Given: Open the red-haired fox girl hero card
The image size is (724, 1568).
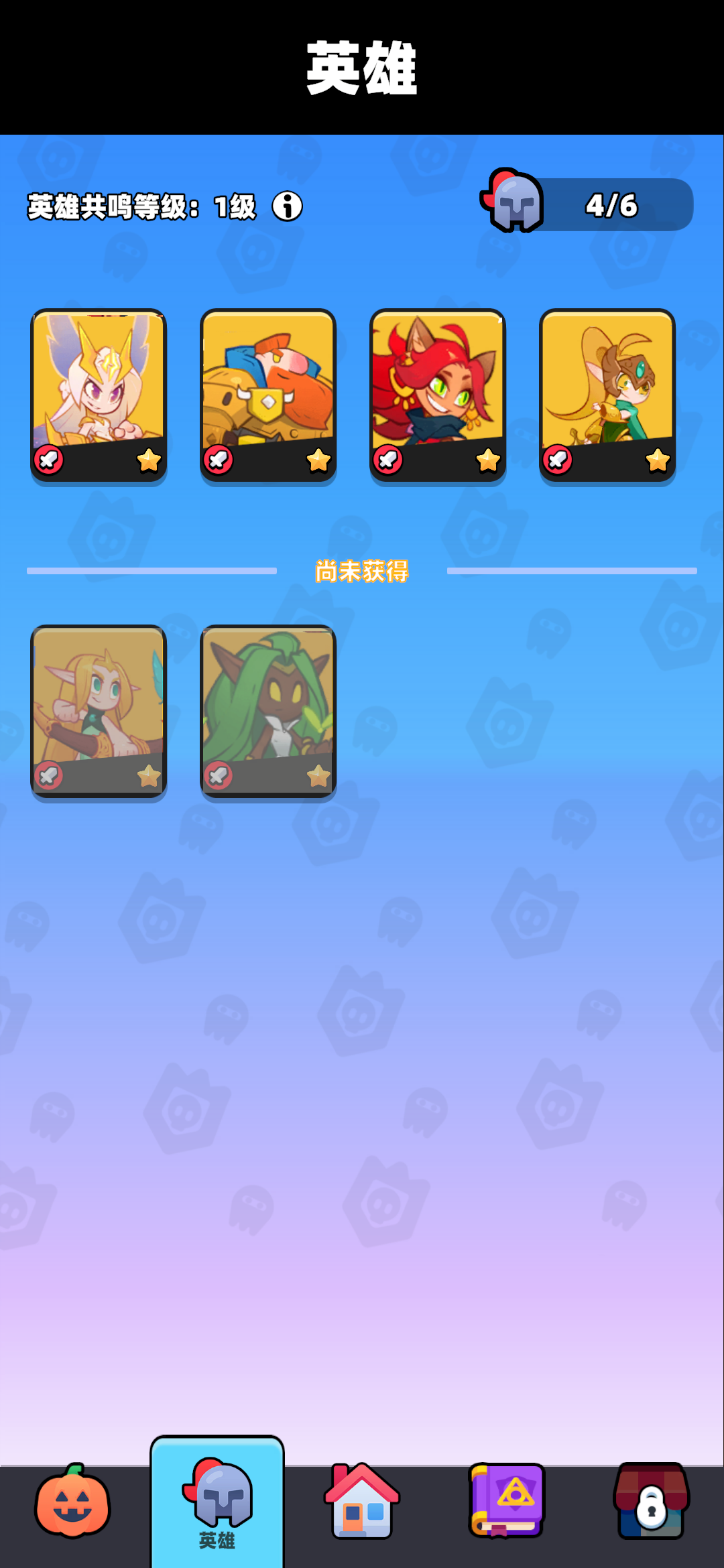Looking at the screenshot, I should click(x=438, y=395).
